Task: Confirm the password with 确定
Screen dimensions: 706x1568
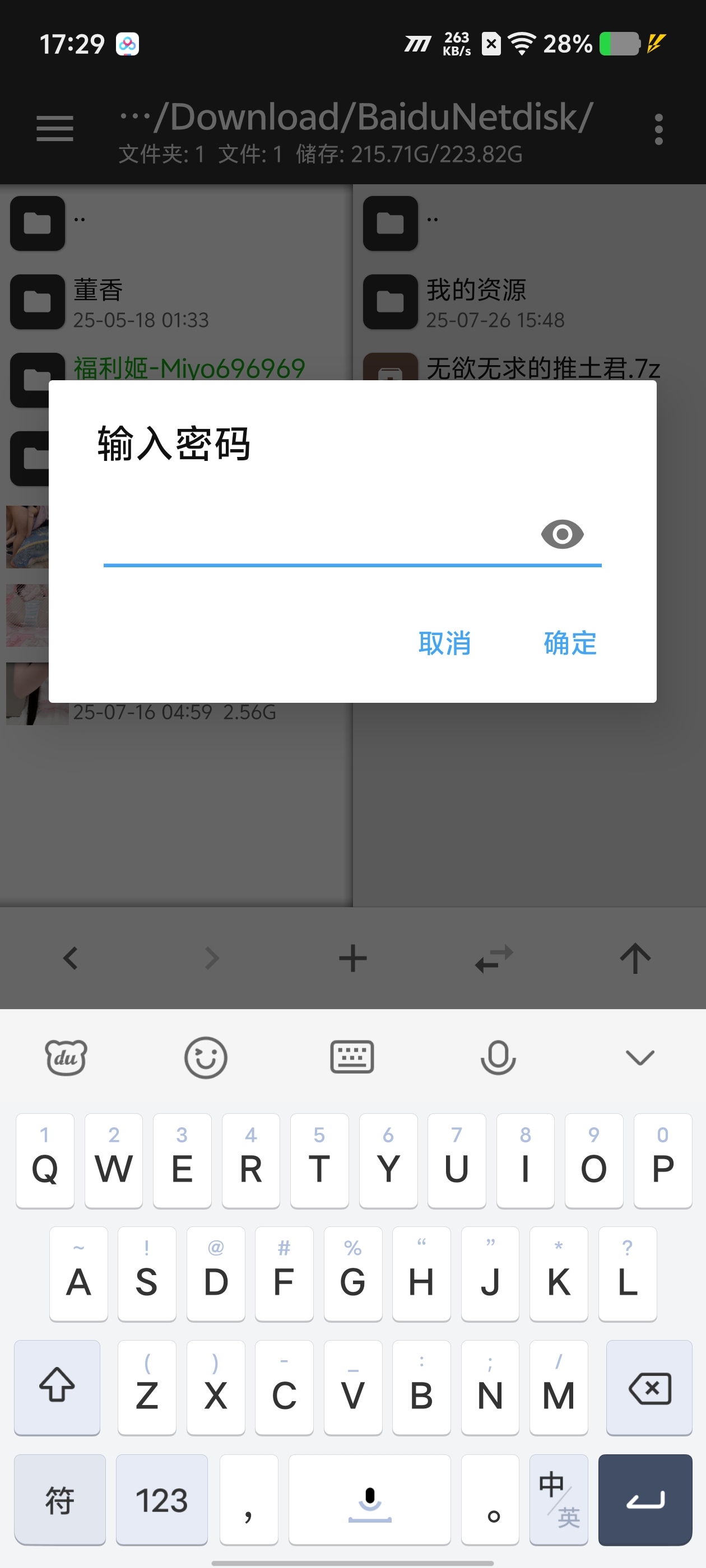Action: pos(569,643)
